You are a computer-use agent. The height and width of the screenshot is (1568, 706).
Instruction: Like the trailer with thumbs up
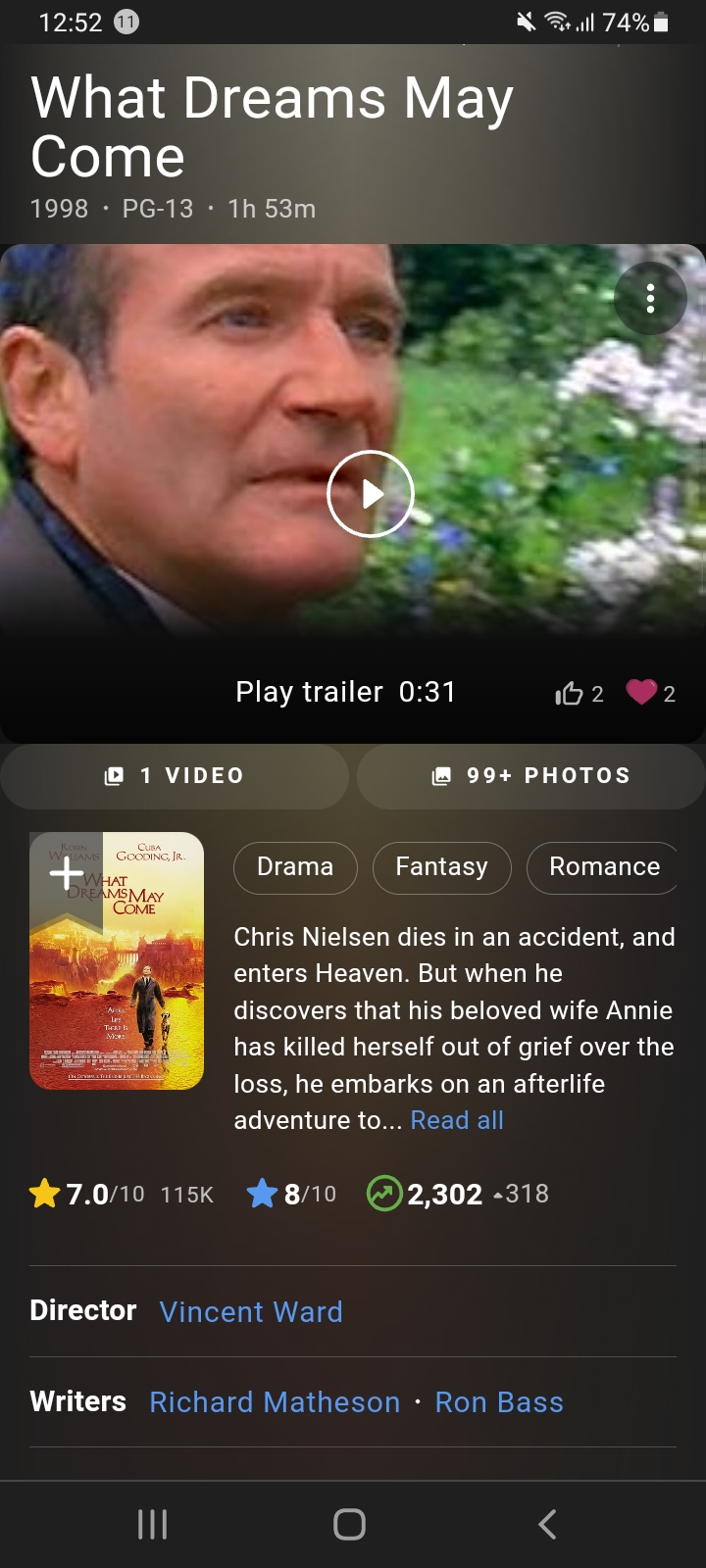click(570, 694)
